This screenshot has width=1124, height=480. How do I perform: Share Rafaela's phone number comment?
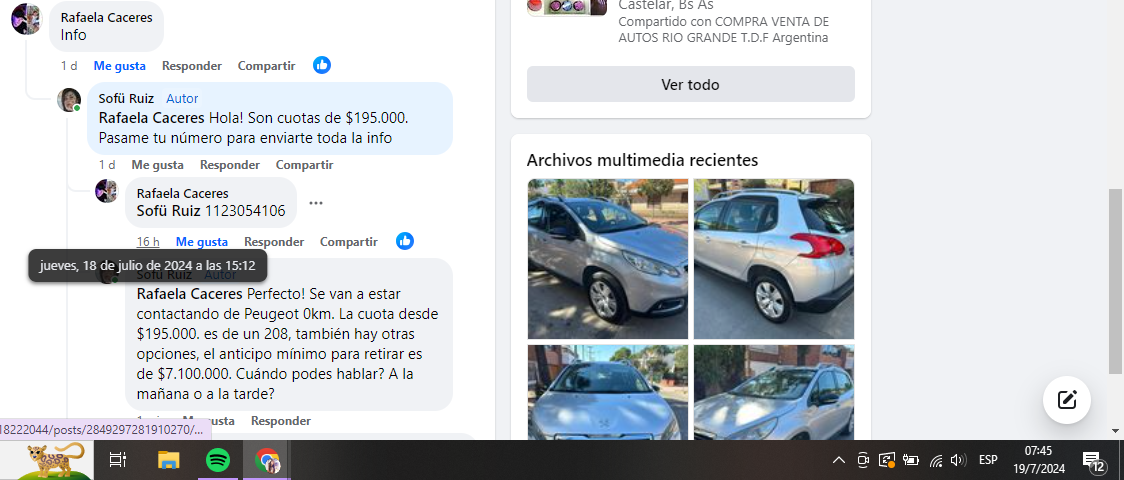point(348,242)
